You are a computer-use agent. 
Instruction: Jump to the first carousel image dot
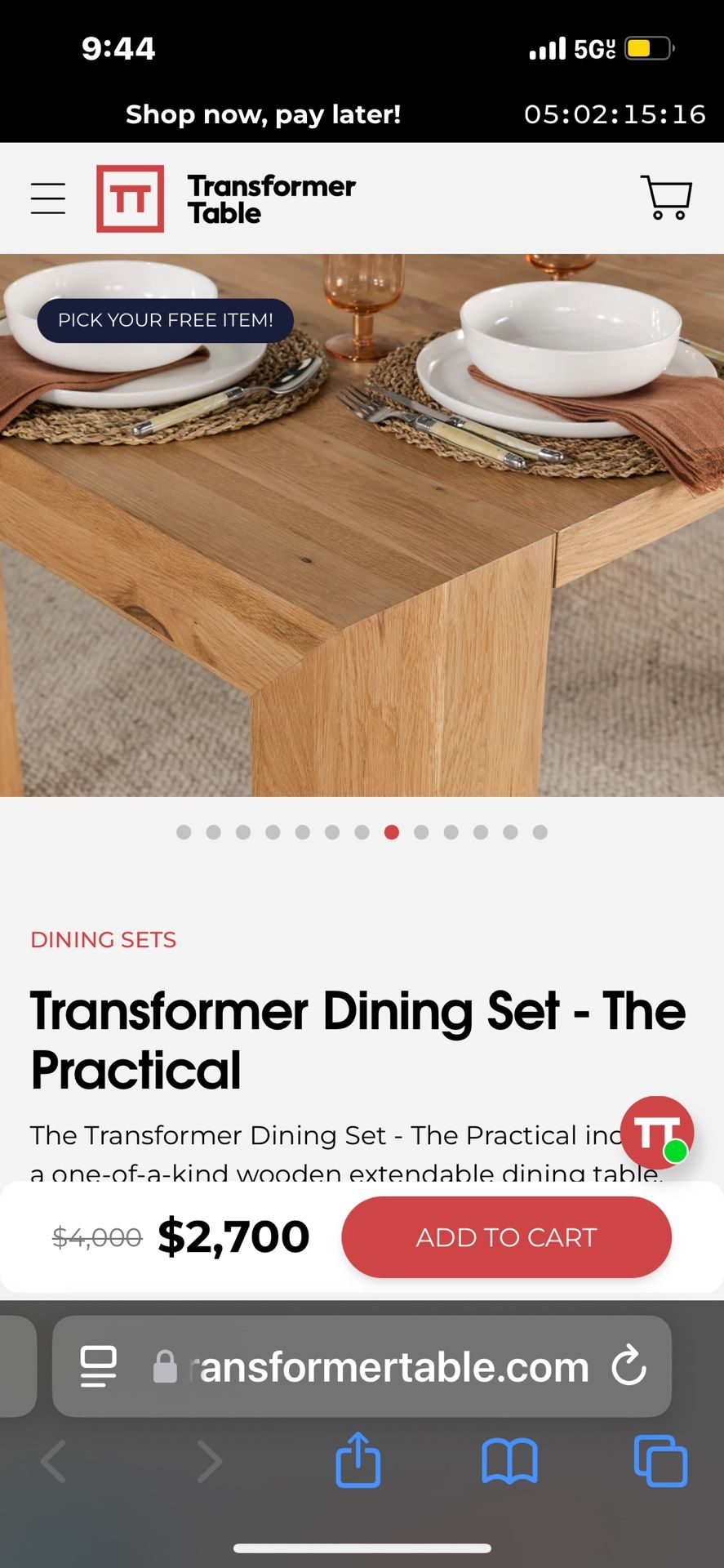(x=184, y=832)
